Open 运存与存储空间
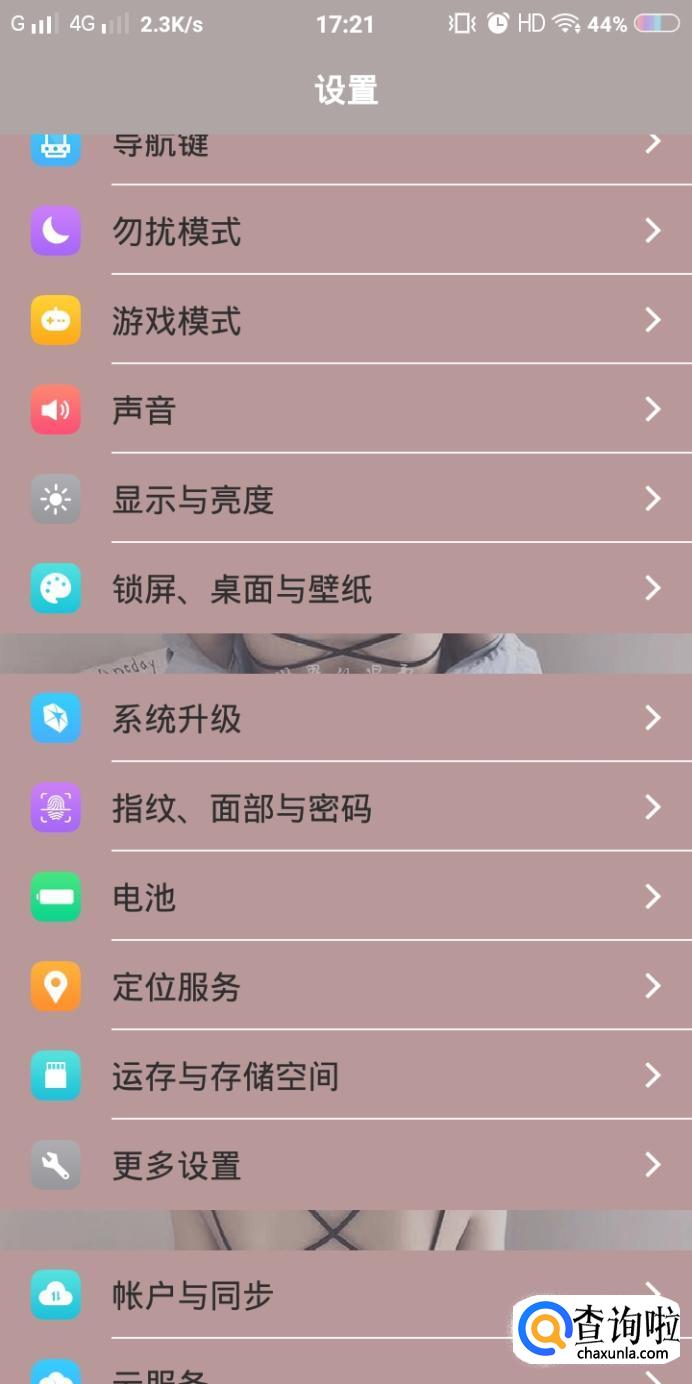The image size is (692, 1384). [x=346, y=1076]
